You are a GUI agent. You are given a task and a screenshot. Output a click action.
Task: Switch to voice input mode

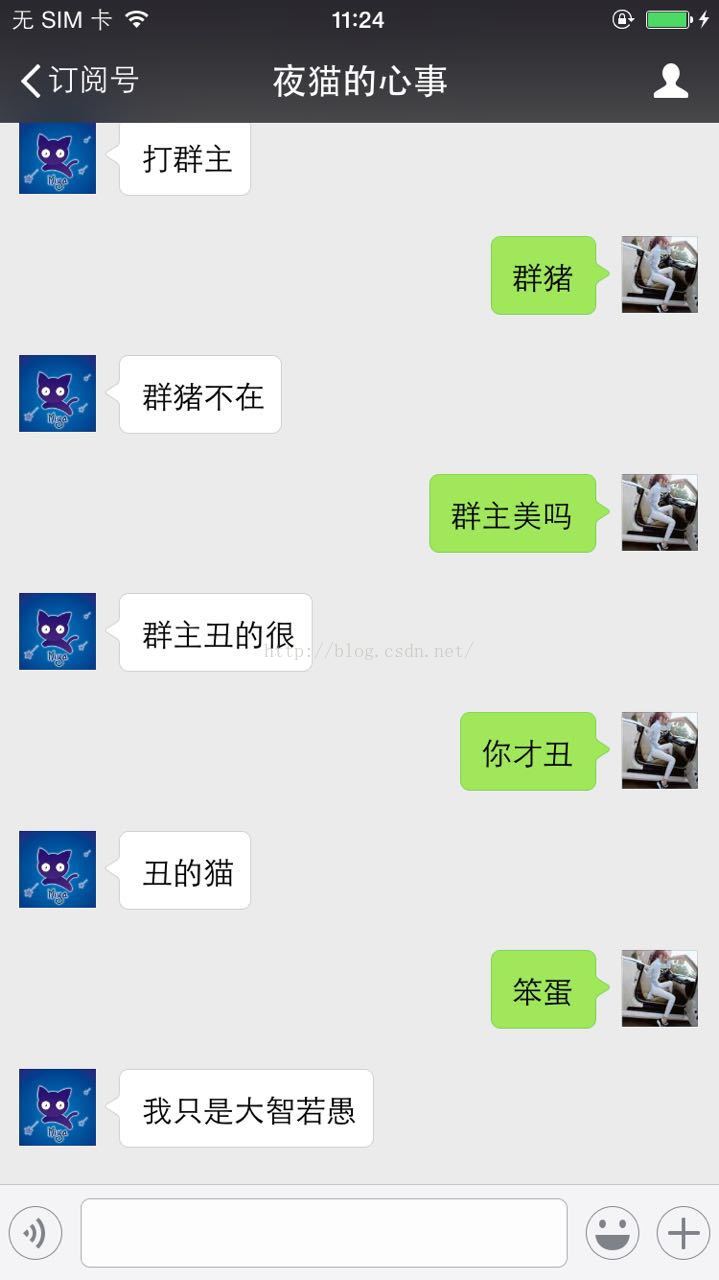tap(36, 1233)
